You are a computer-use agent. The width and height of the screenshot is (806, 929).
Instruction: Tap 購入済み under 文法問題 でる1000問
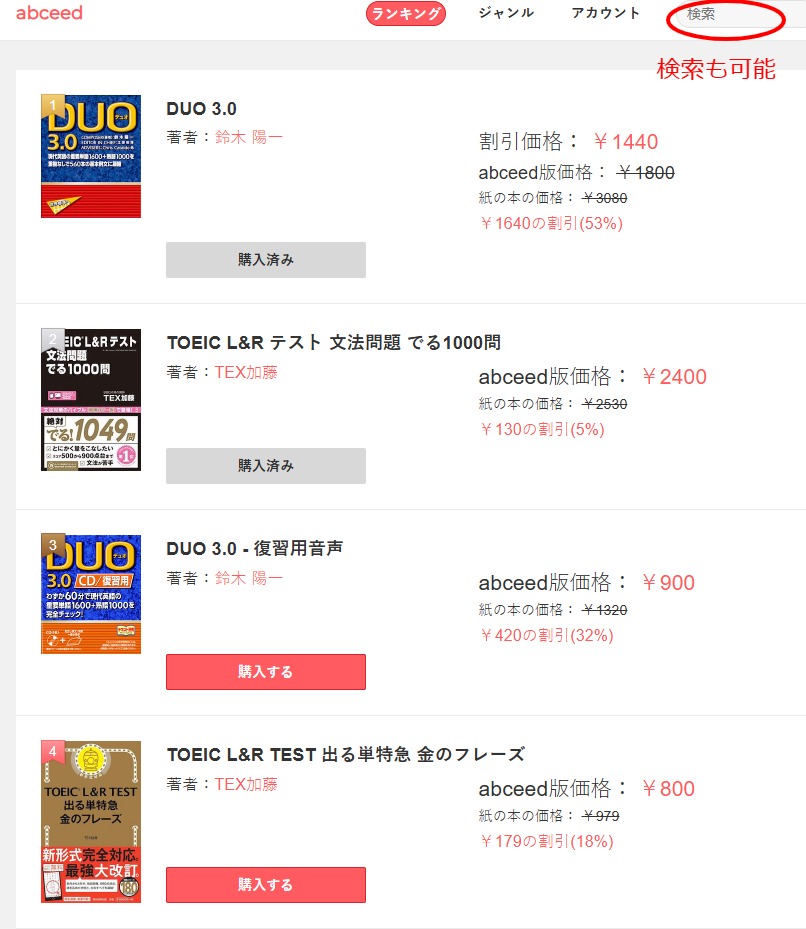pos(265,466)
